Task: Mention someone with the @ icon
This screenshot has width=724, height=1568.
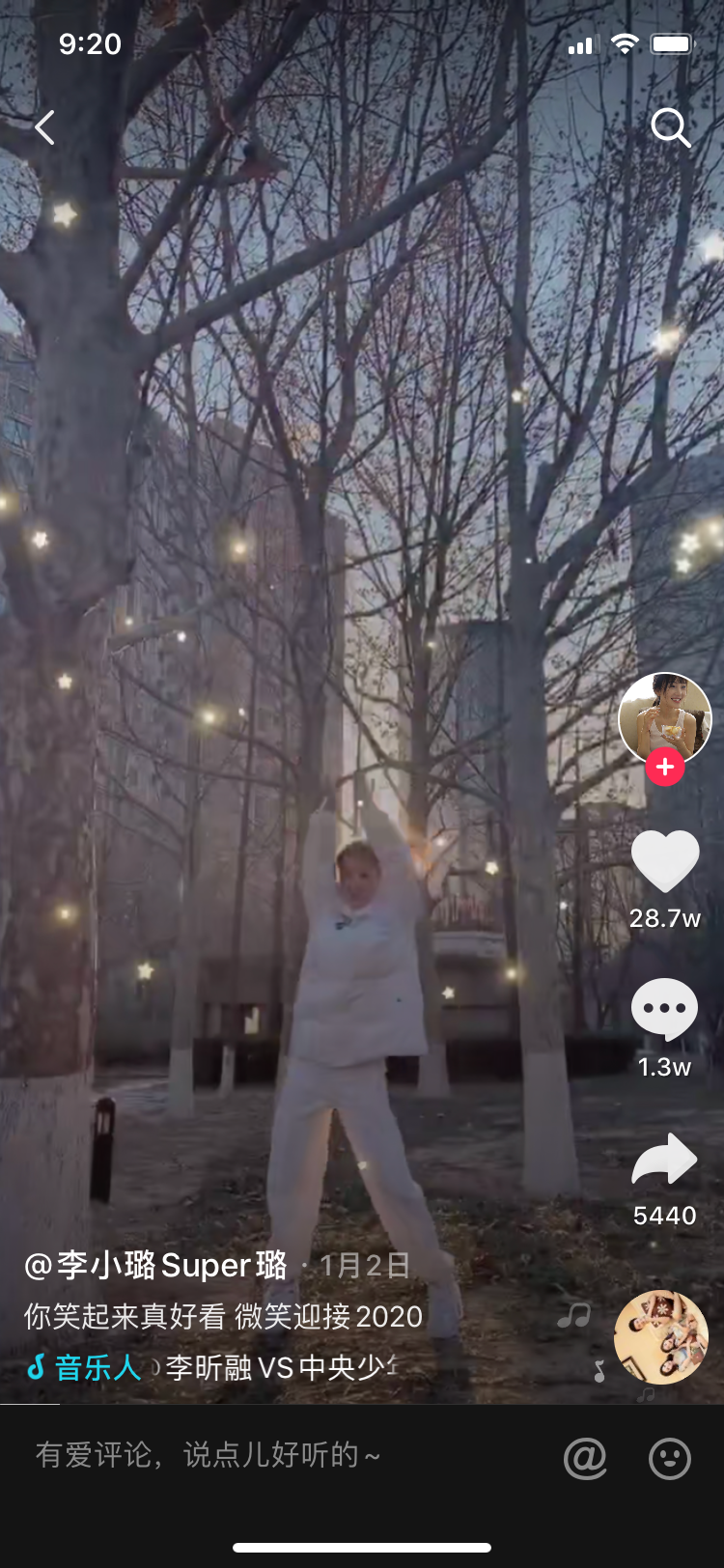Action: click(585, 1458)
